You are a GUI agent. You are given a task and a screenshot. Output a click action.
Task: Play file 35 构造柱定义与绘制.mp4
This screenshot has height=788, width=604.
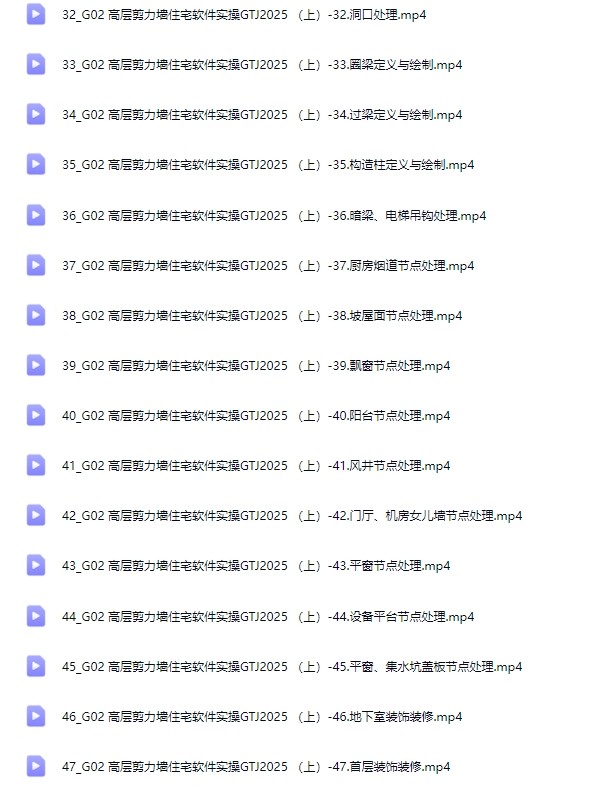[266, 165]
